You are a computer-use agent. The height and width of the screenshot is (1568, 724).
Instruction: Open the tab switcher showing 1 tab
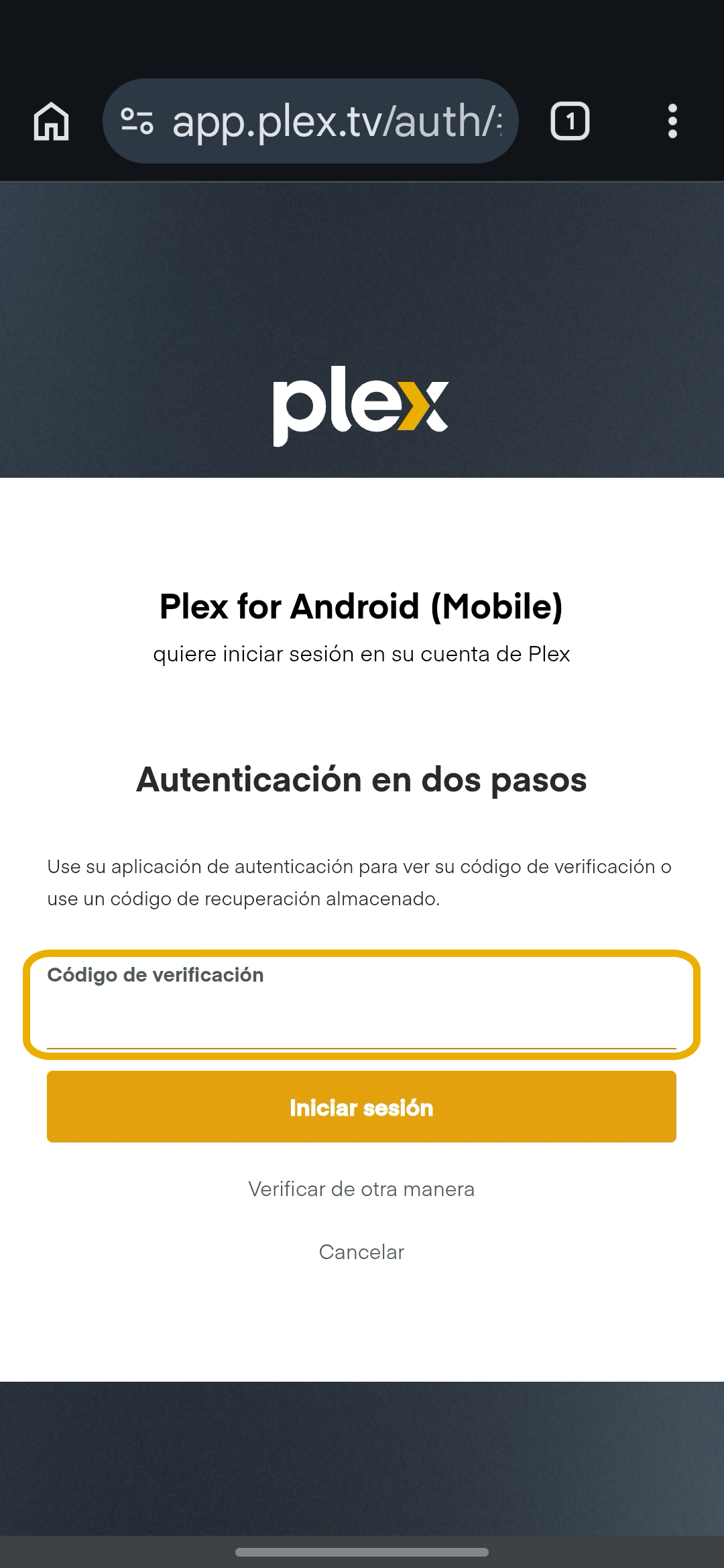[x=570, y=121]
